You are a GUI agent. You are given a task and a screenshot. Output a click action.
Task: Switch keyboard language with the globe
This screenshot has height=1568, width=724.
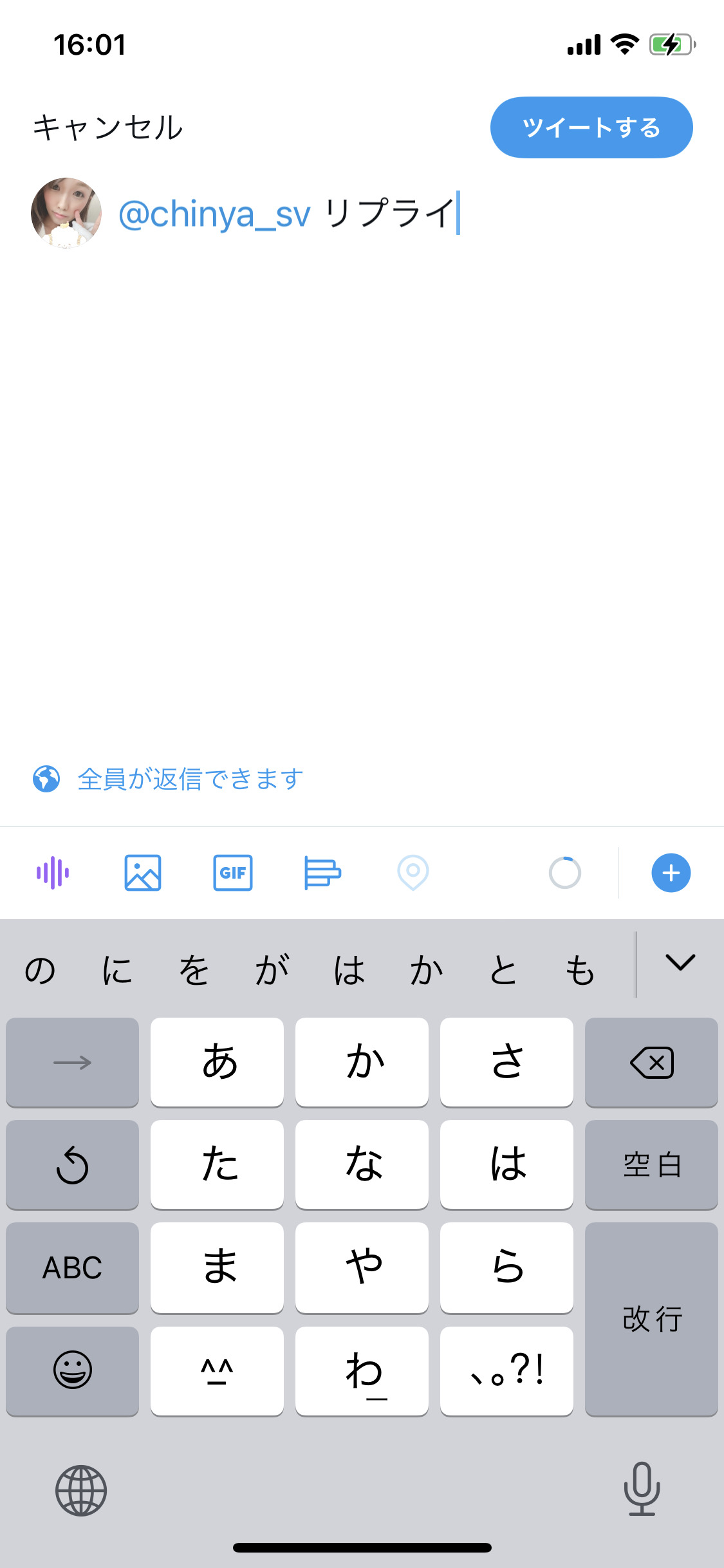[x=81, y=1491]
